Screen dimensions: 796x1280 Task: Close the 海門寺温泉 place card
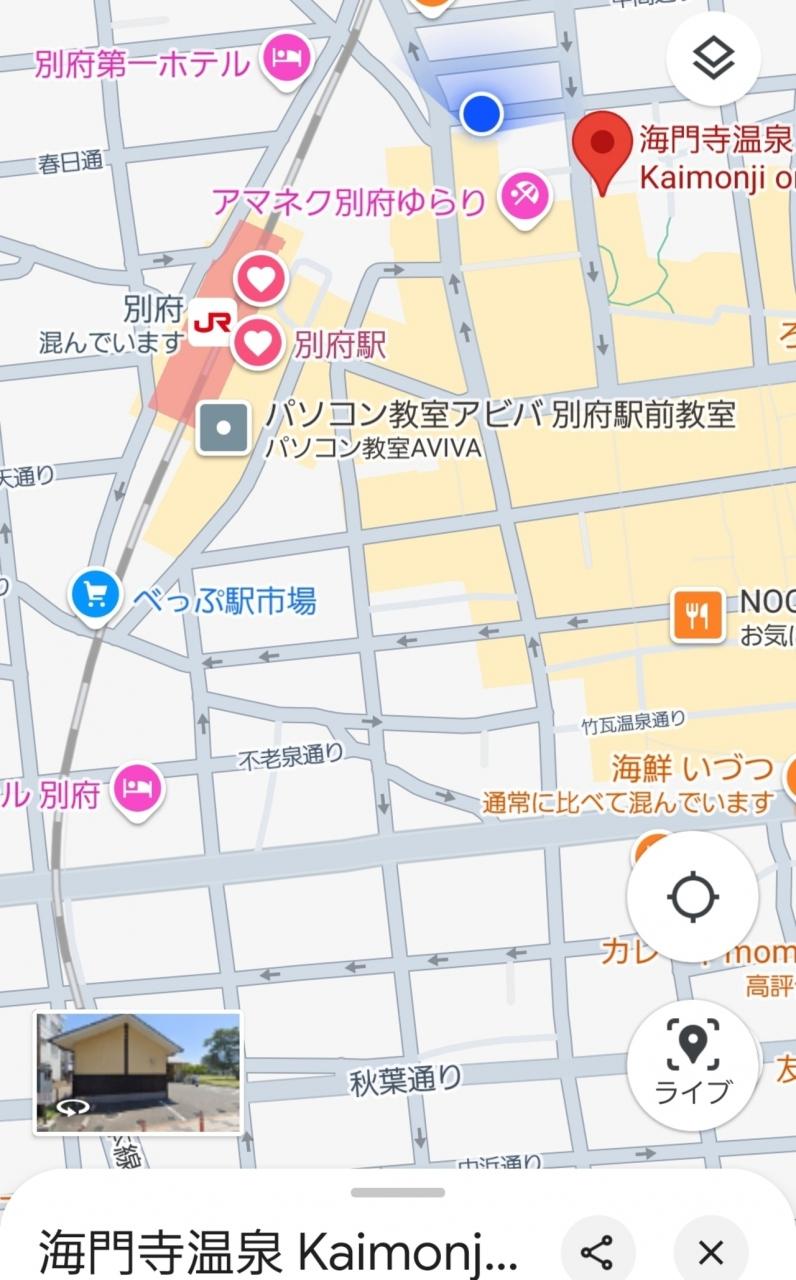tap(710, 1252)
